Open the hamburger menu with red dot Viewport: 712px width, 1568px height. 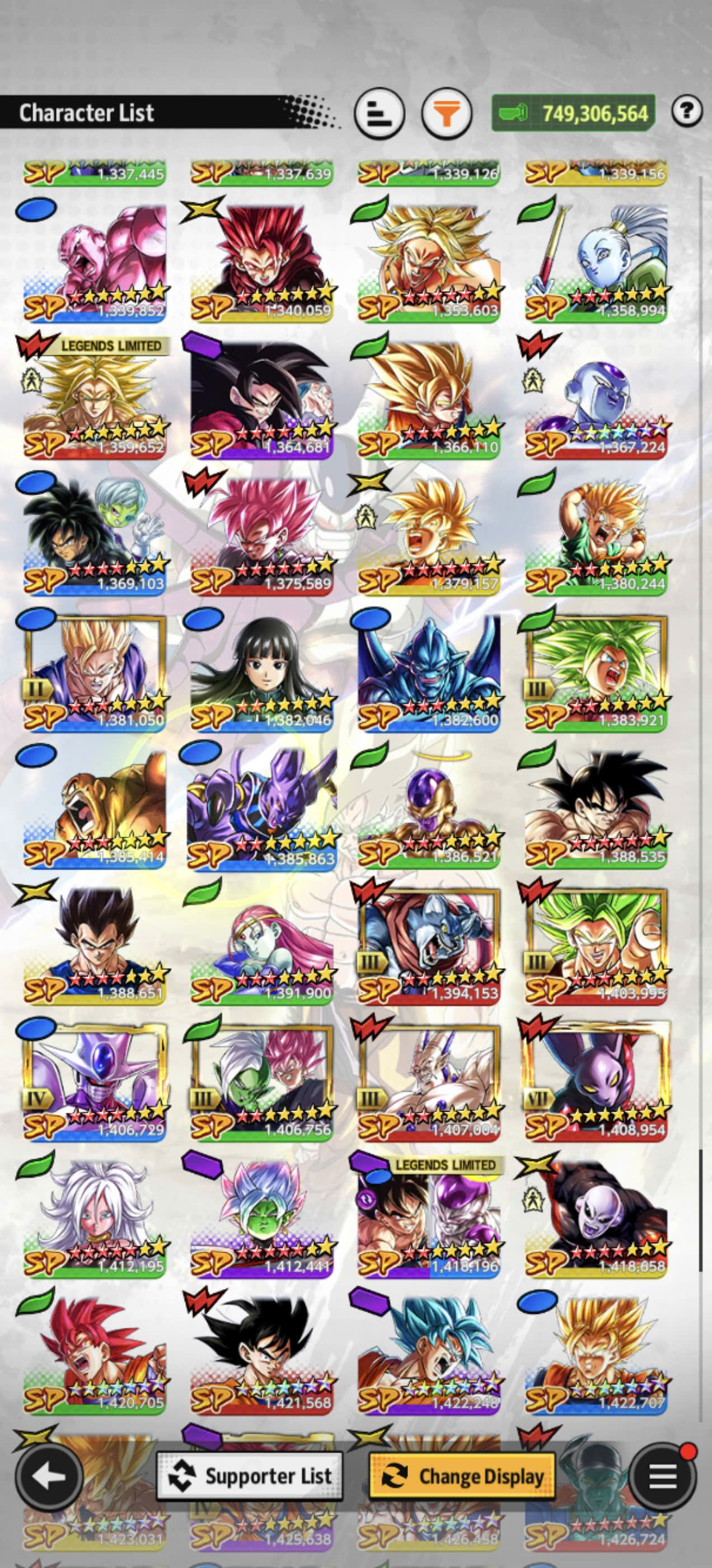tap(663, 1476)
